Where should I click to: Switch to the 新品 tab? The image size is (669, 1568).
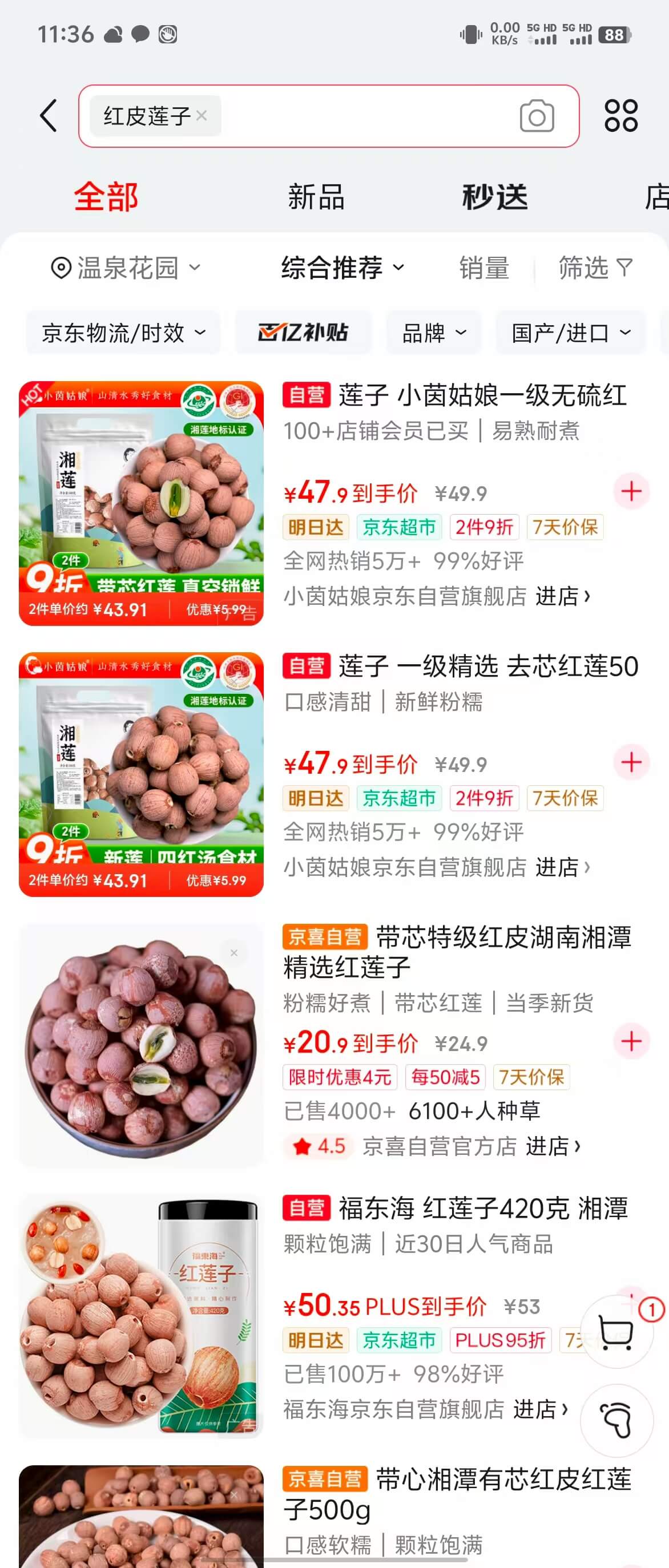tap(316, 197)
